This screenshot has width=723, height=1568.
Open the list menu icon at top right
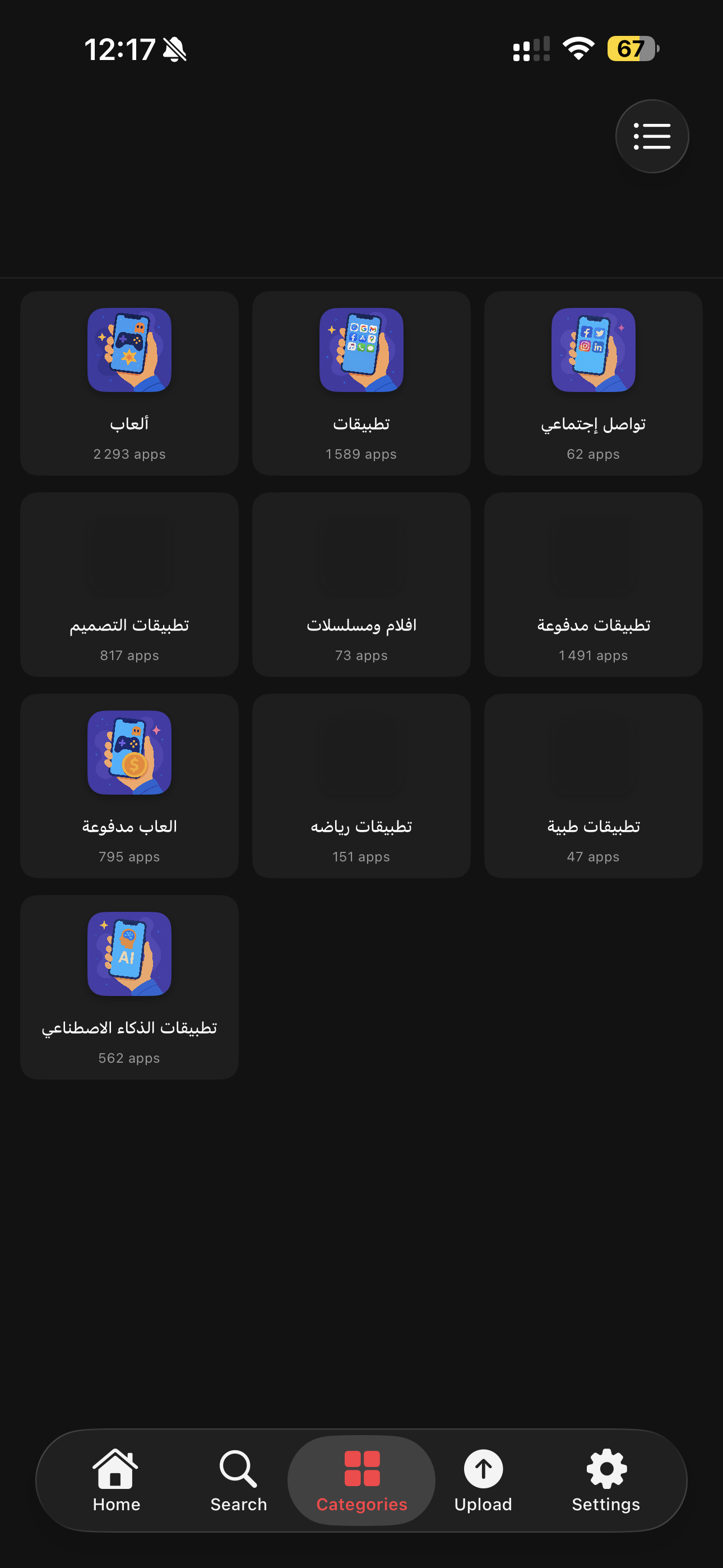click(x=652, y=136)
